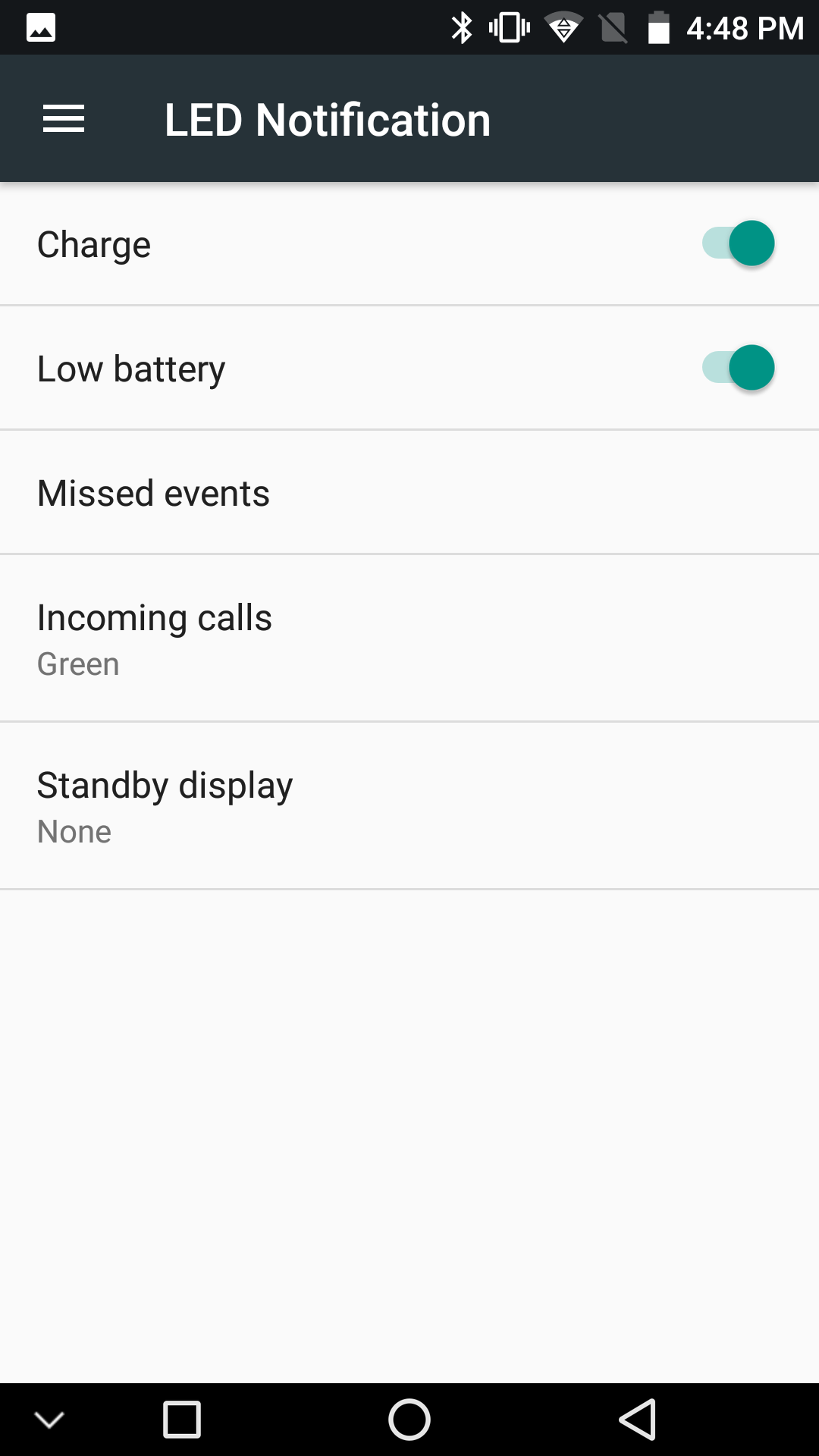Open the hamburger drawer menu
819x1456 pixels.
[x=64, y=119]
